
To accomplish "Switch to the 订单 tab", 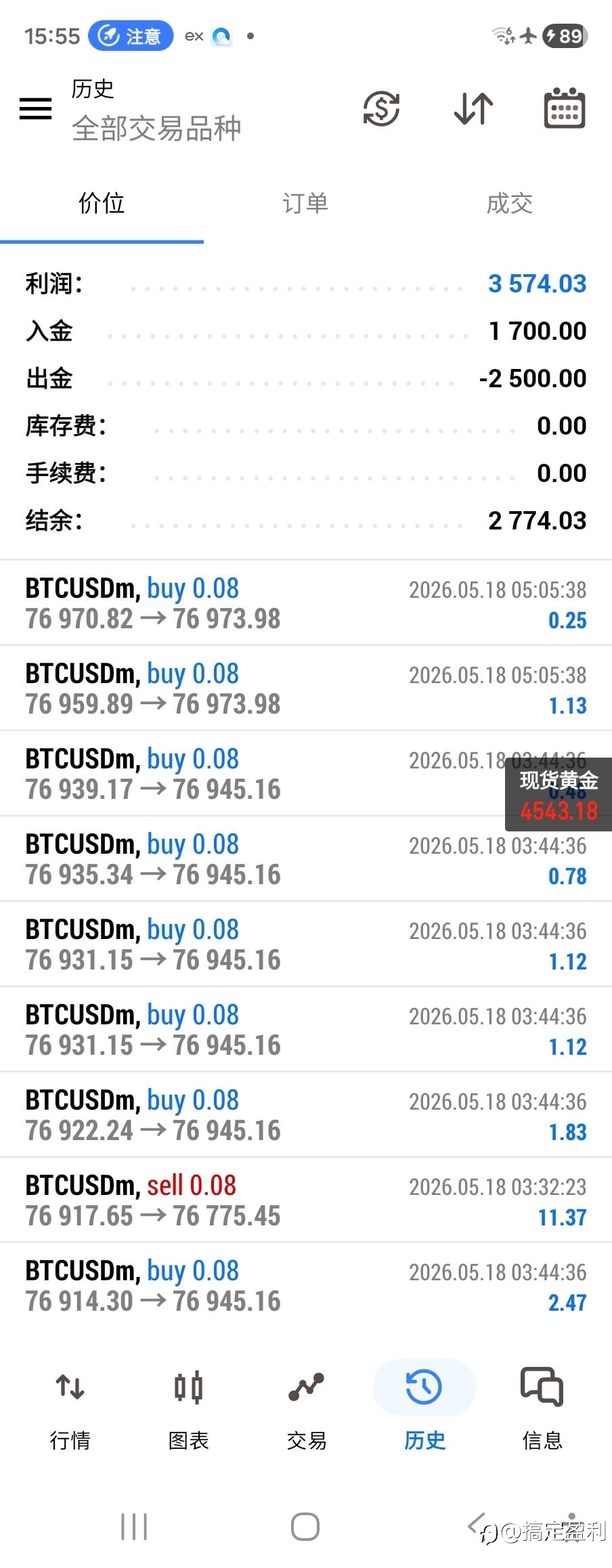I will (x=305, y=203).
